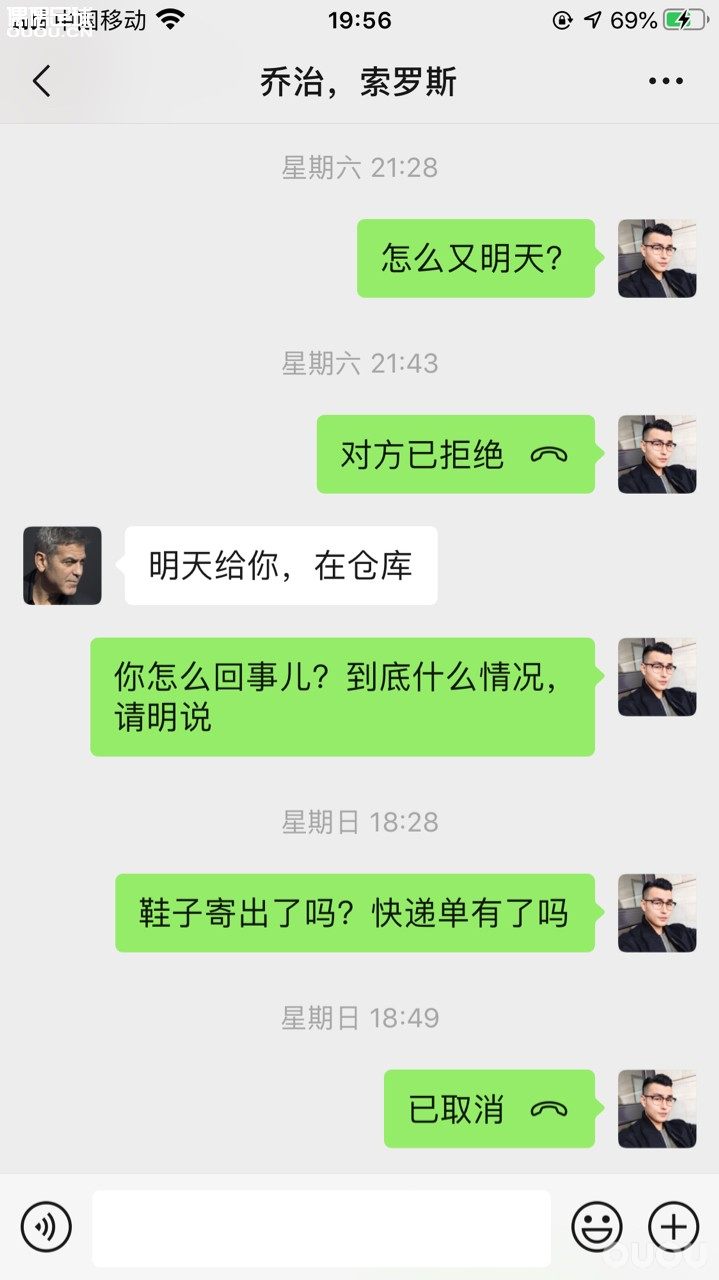Open the plus attachments panel
719x1280 pixels.
coord(673,1226)
